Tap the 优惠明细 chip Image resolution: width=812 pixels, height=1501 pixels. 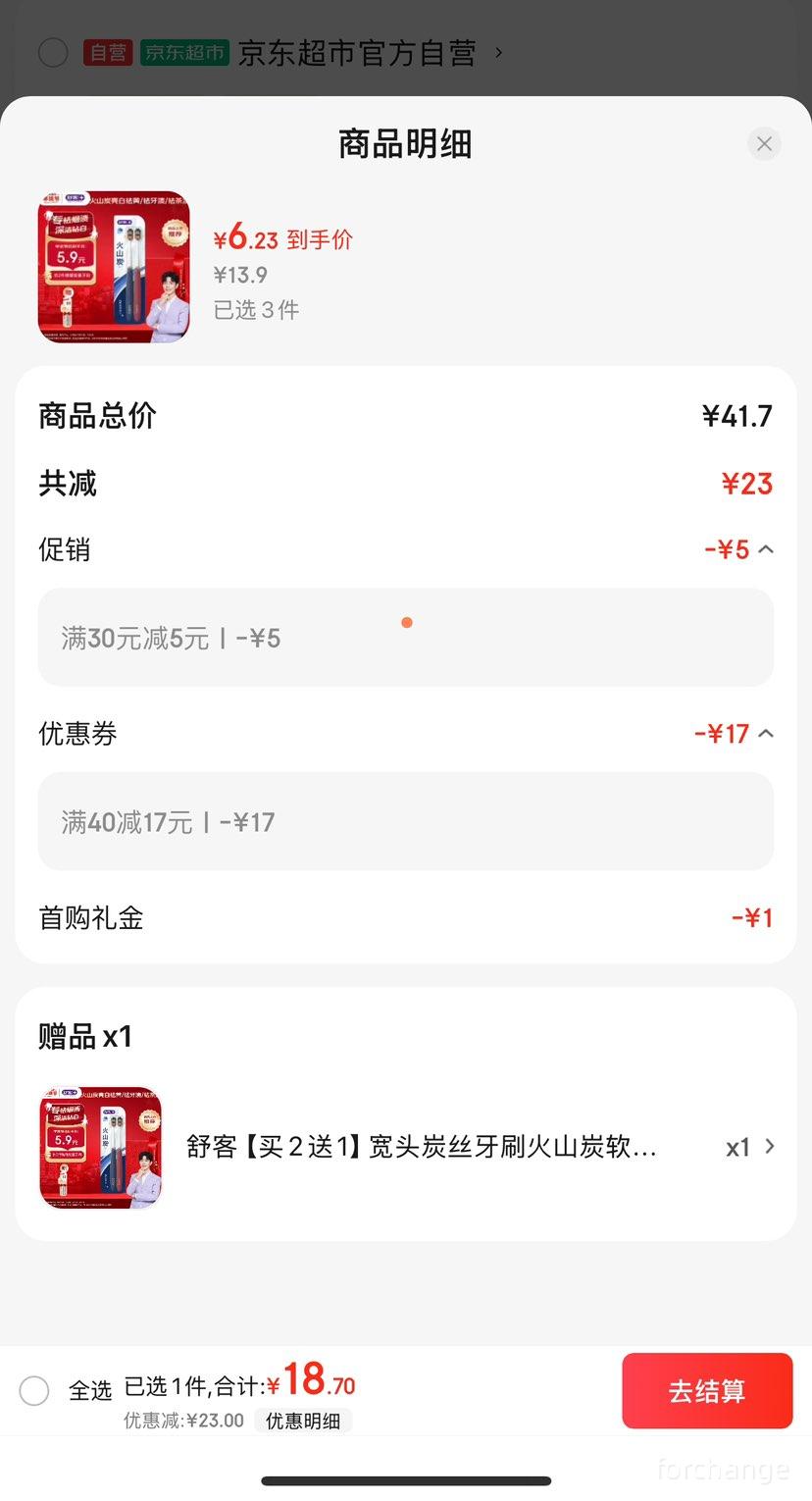(x=303, y=1421)
